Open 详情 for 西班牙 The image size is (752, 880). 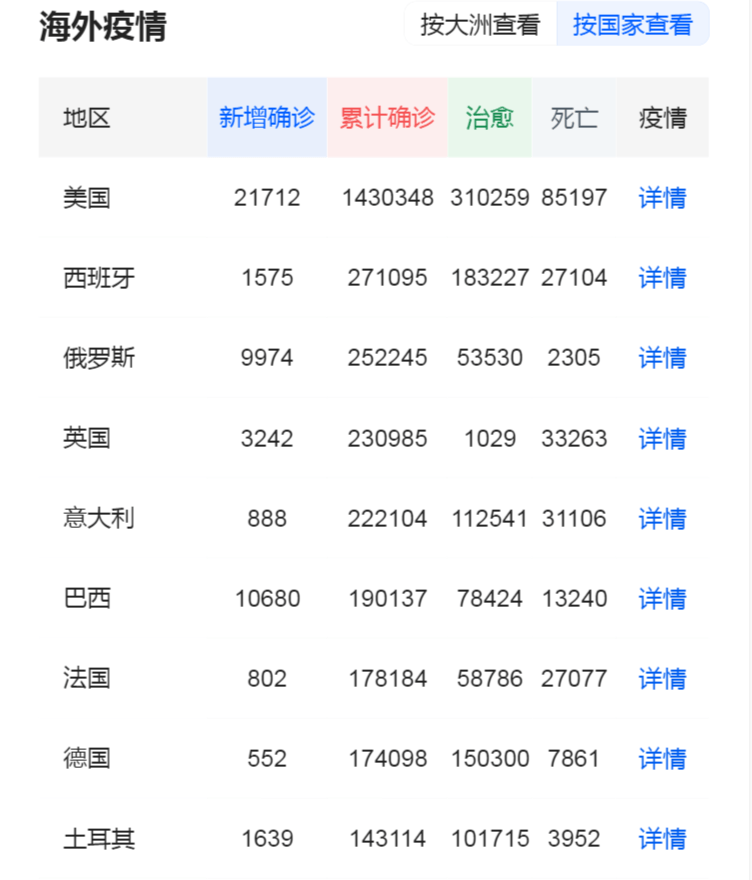(663, 278)
